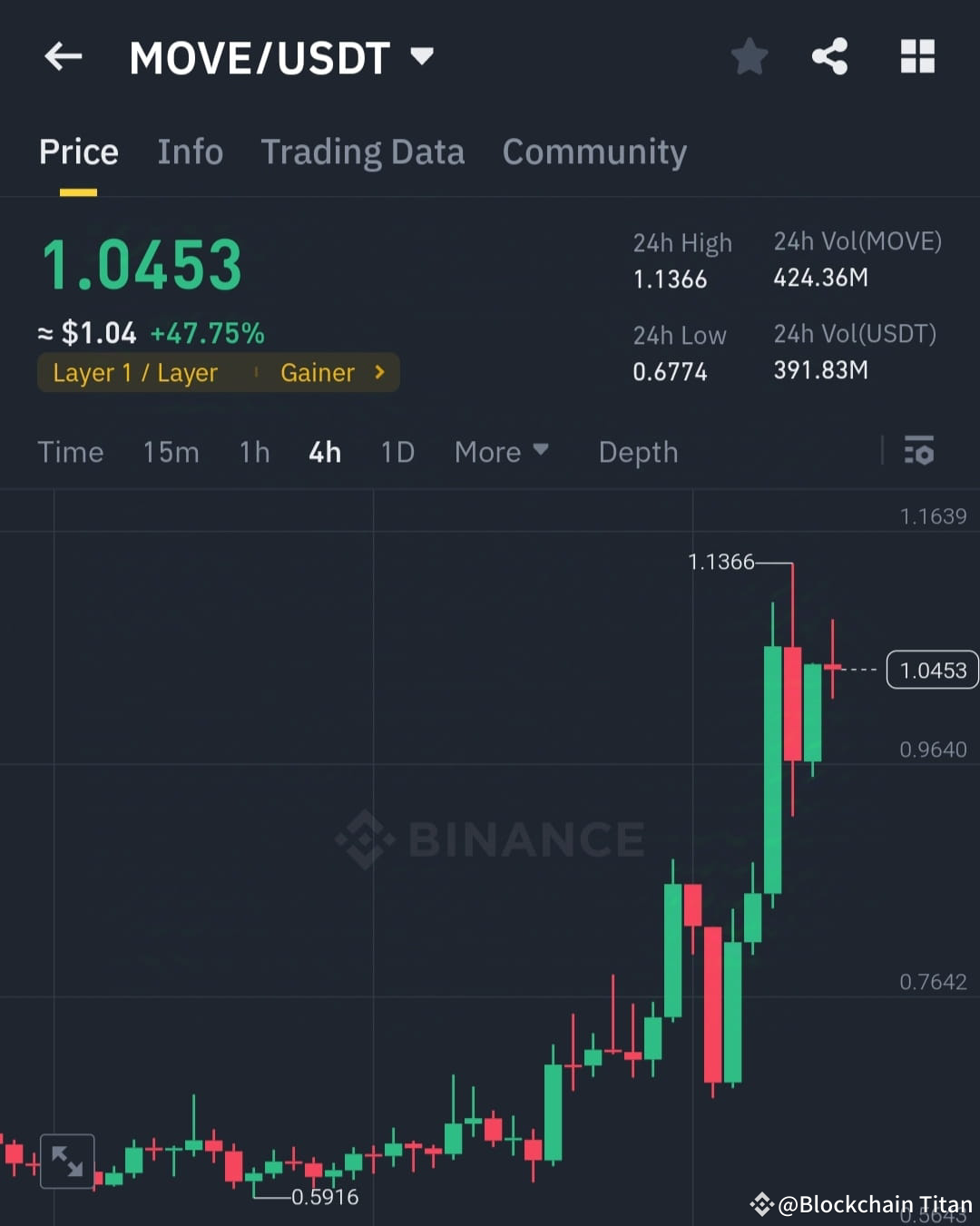Enable the 1D chart interval
Viewport: 980px width, 1226px height.
[x=397, y=451]
